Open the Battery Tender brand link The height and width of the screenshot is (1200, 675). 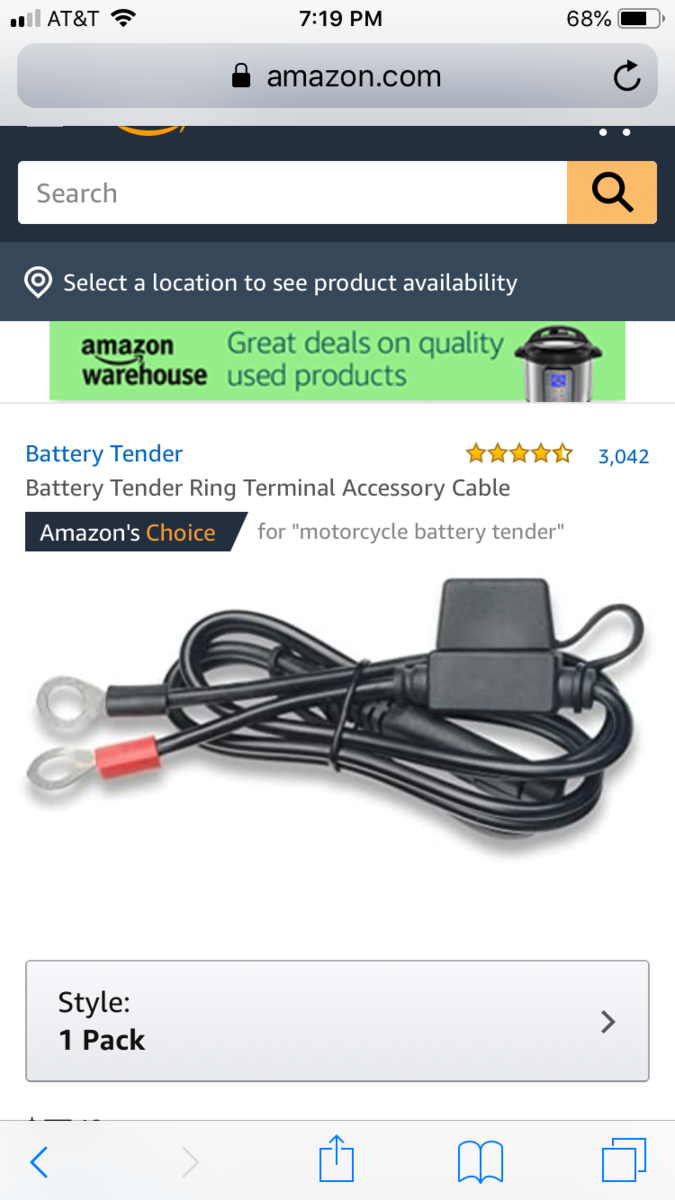(x=104, y=454)
